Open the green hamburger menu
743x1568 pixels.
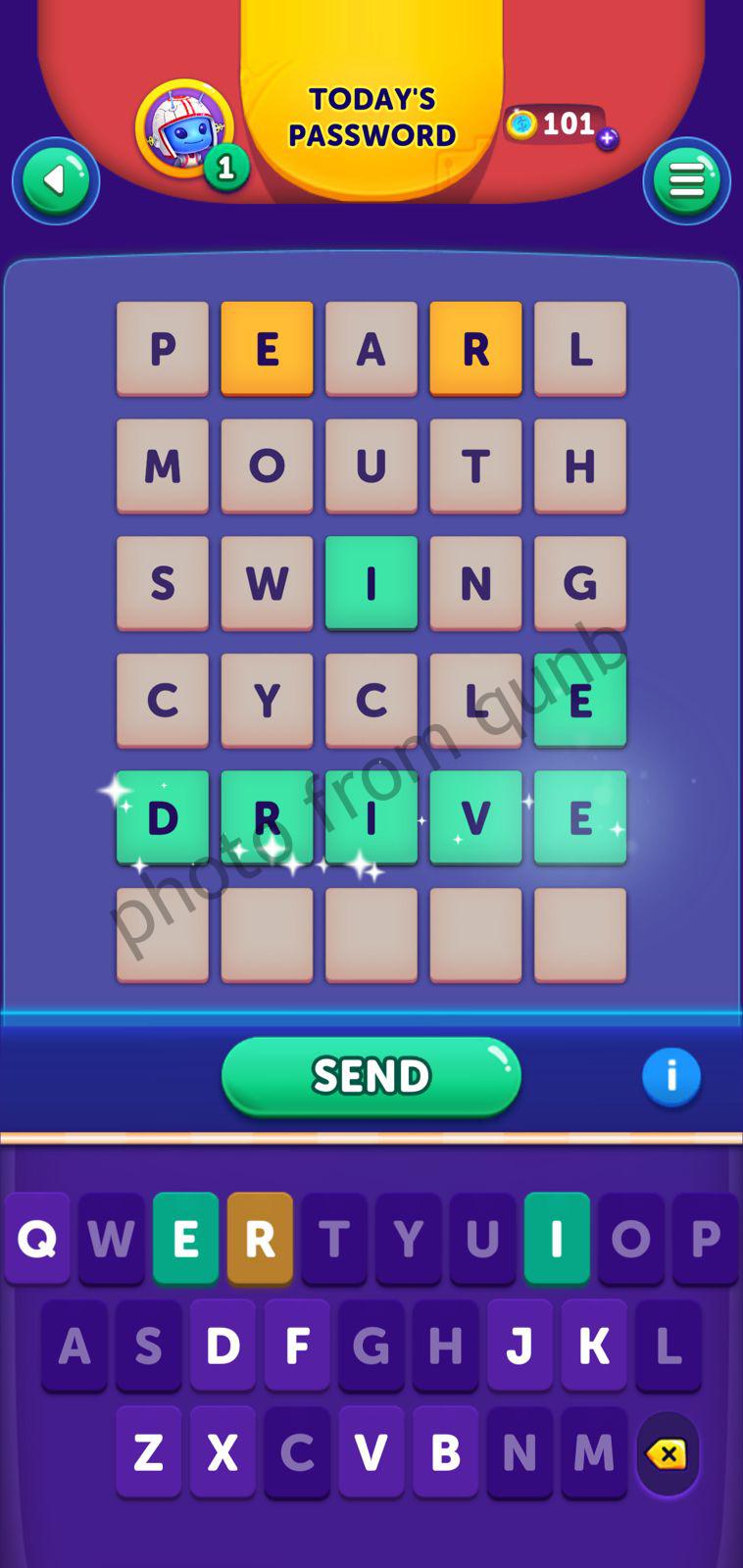pos(686,180)
